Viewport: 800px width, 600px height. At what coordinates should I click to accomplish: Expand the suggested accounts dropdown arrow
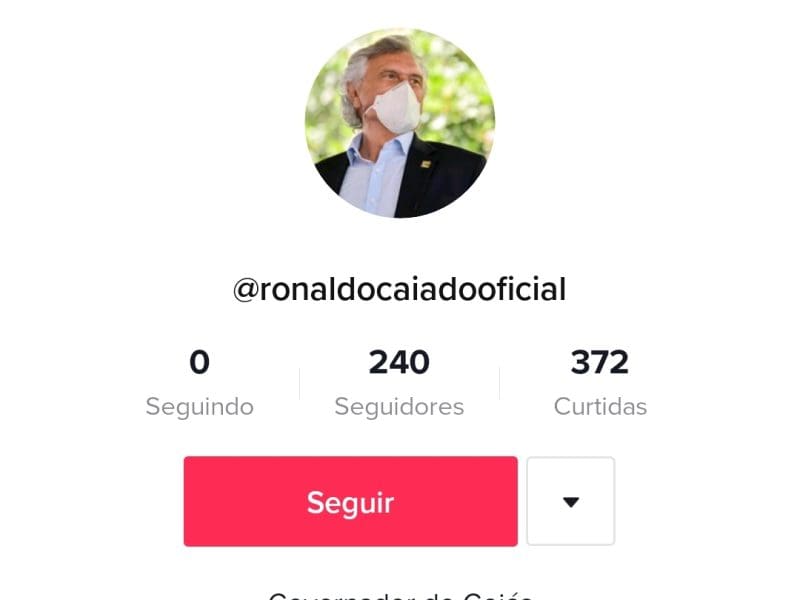pos(570,502)
